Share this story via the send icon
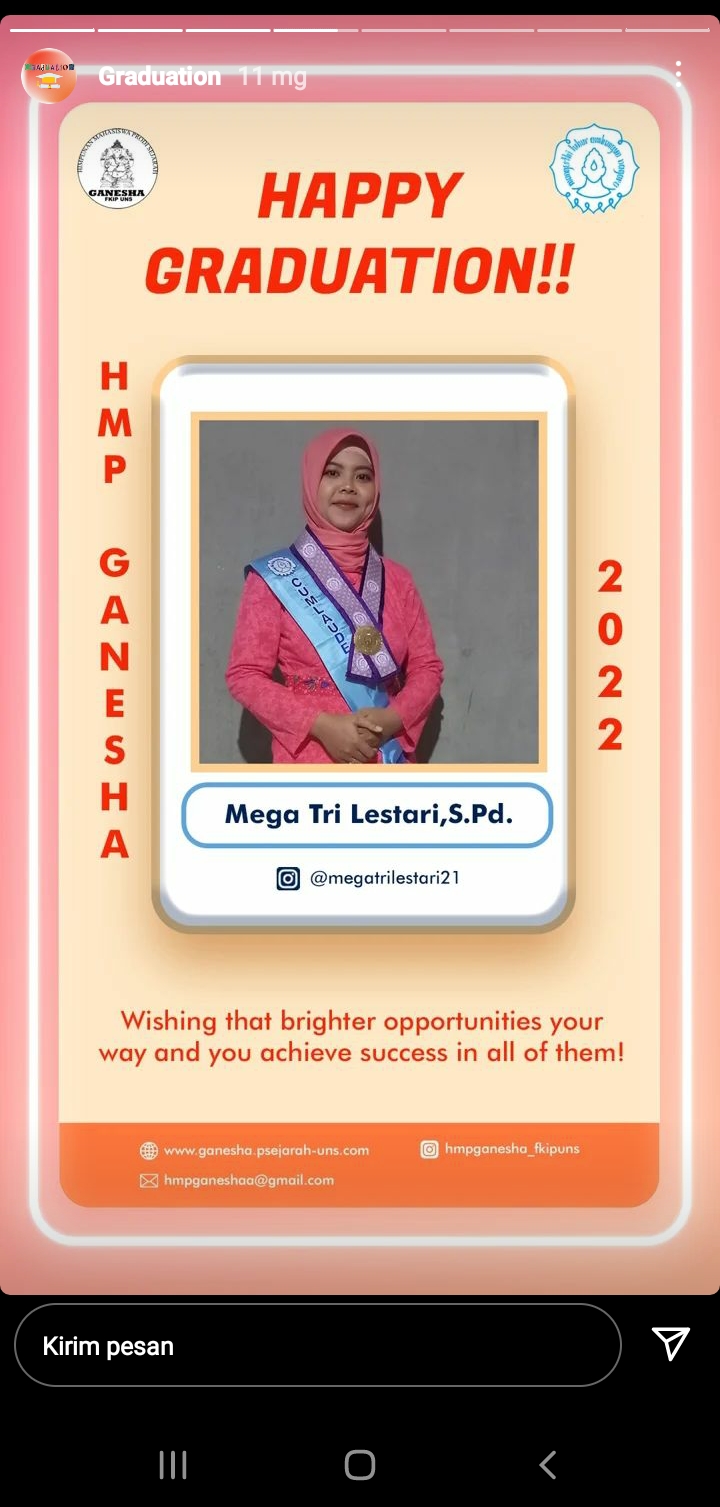 tap(670, 1345)
